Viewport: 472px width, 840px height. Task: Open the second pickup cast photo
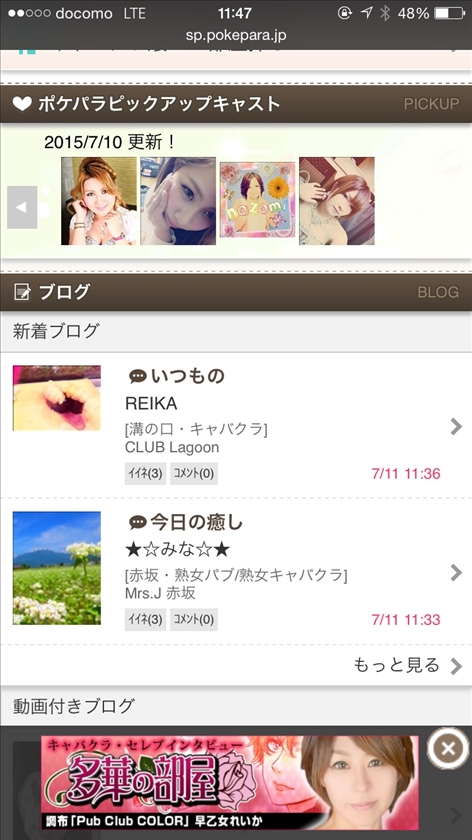coord(178,201)
